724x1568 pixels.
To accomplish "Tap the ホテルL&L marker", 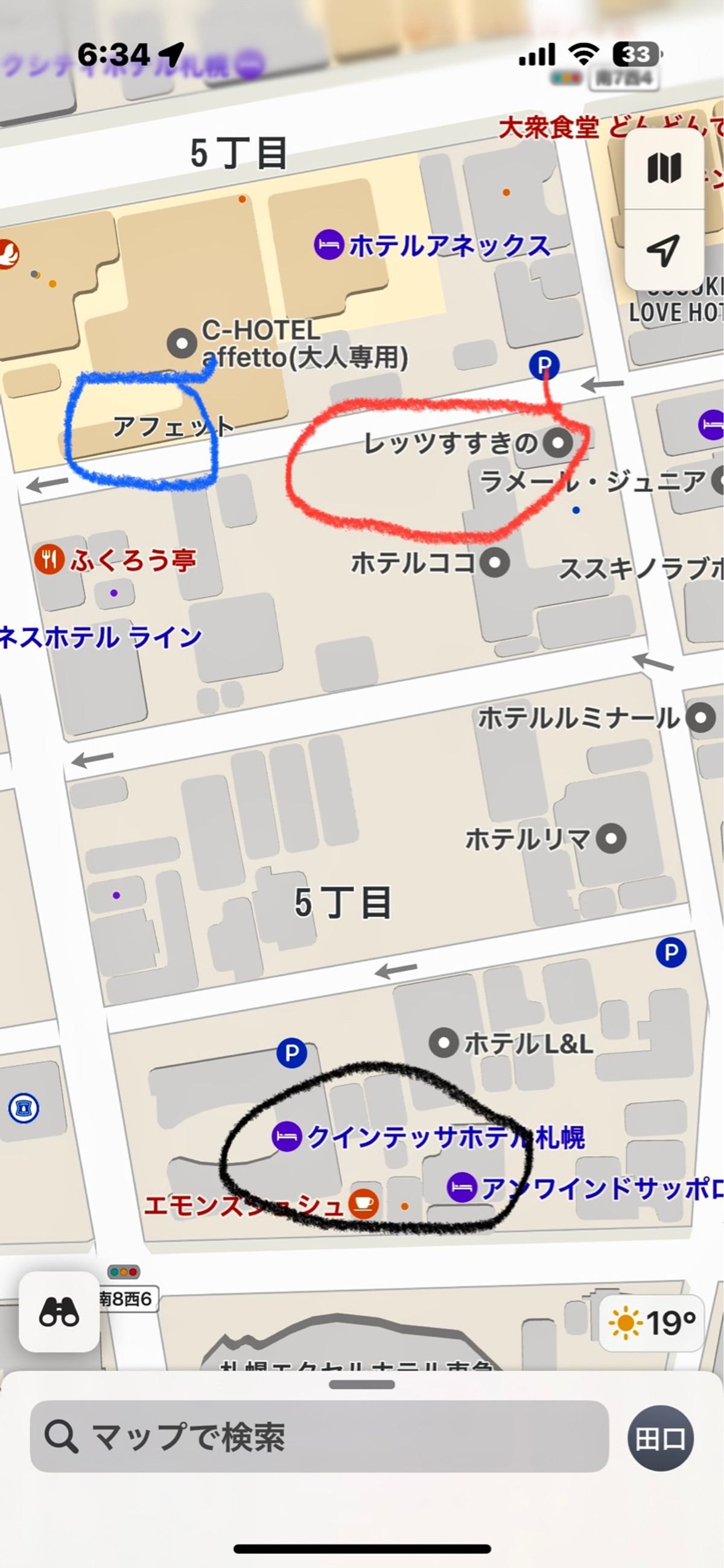I will tap(444, 1043).
